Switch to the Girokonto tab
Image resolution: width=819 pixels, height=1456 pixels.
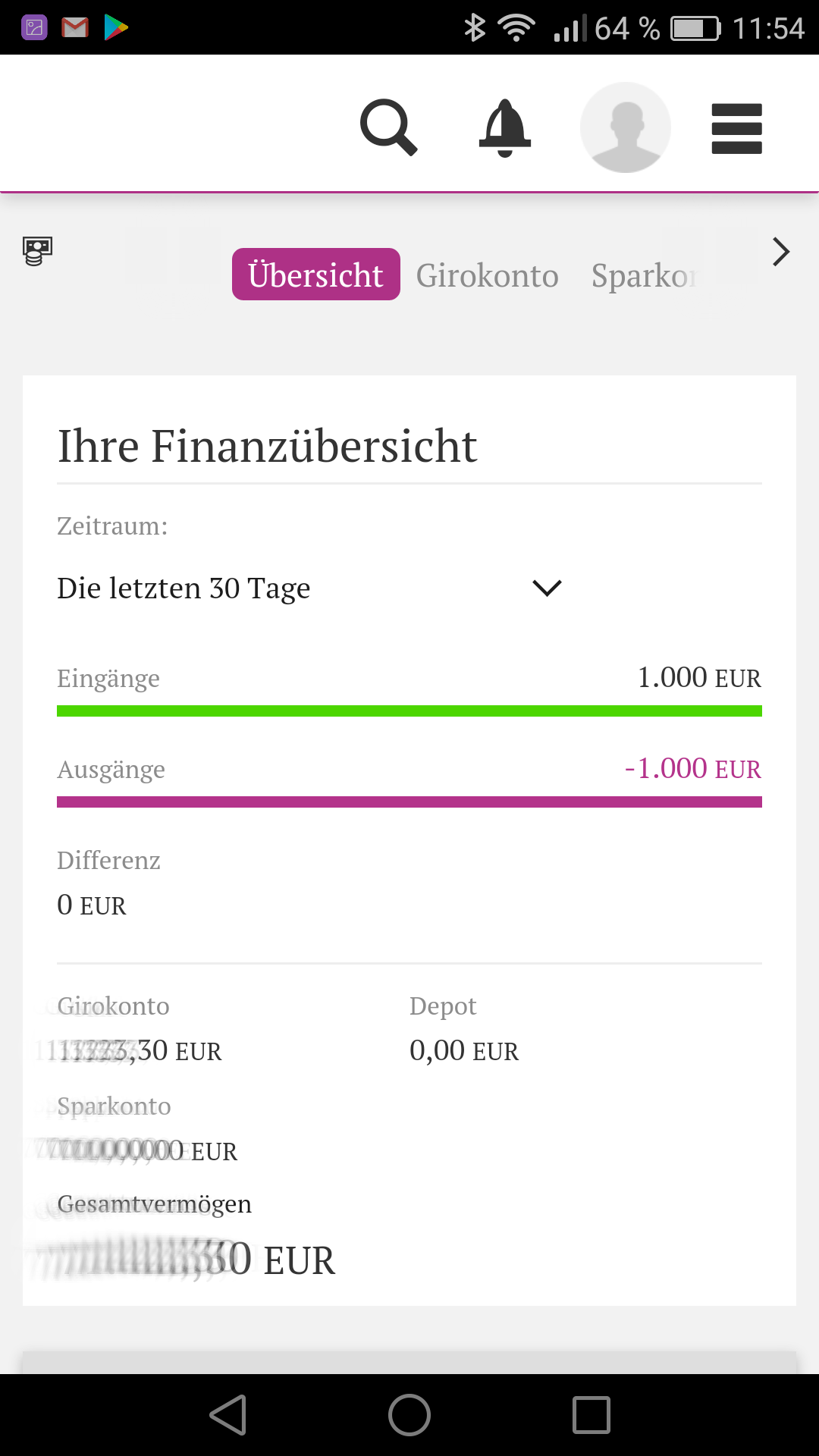[488, 275]
